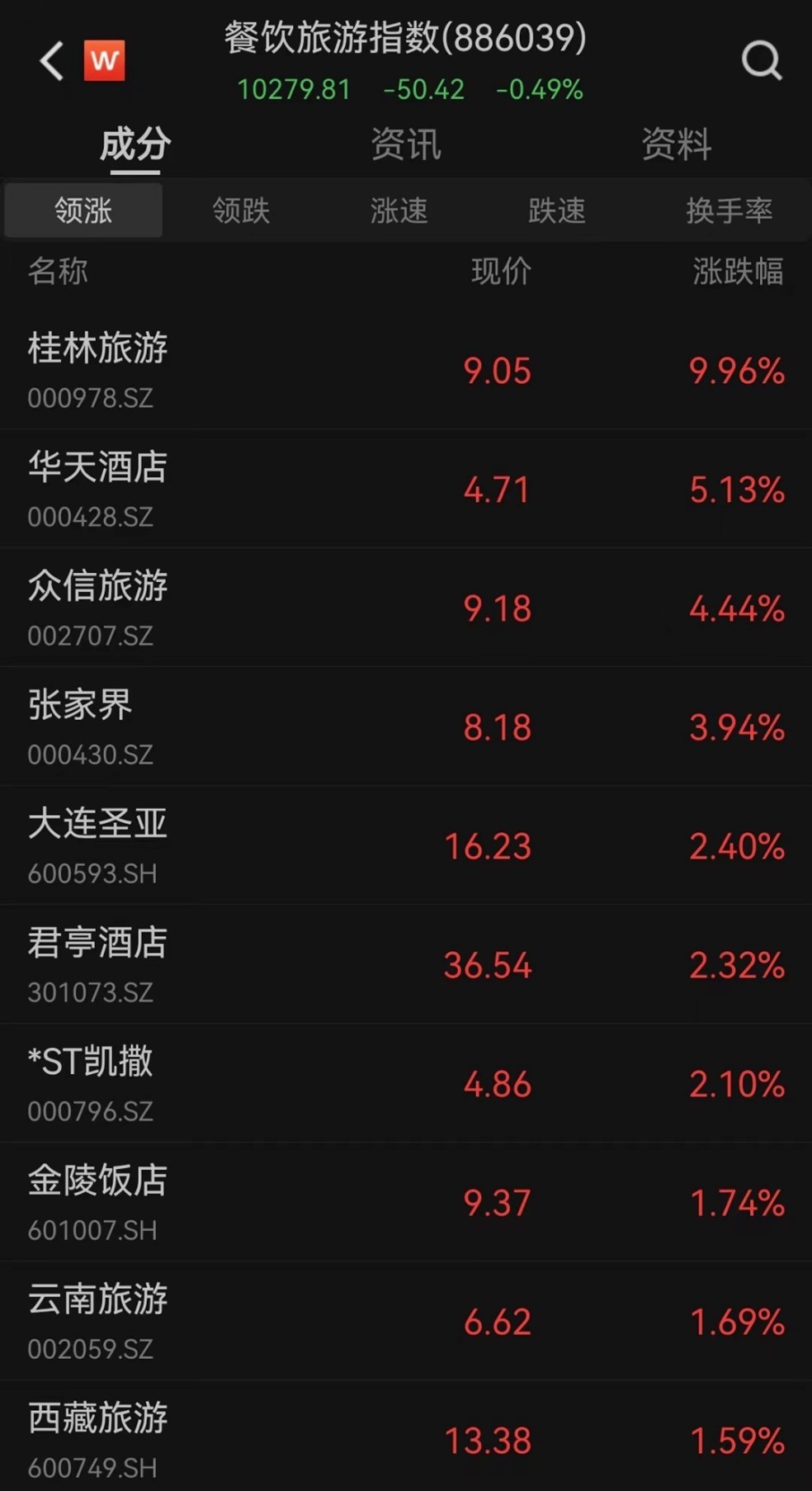Open 众信旅游 stock details
812x1491 pixels.
[406, 608]
